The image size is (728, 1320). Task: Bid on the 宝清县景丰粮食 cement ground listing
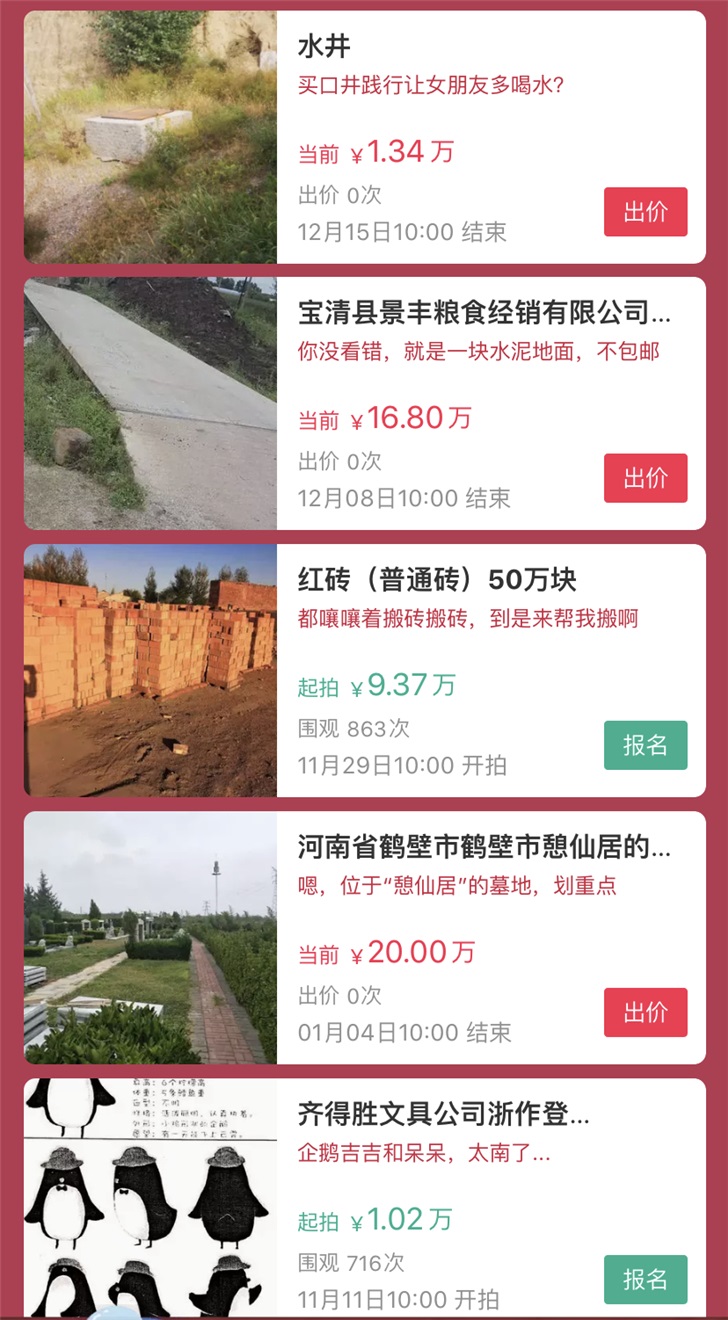tap(645, 478)
